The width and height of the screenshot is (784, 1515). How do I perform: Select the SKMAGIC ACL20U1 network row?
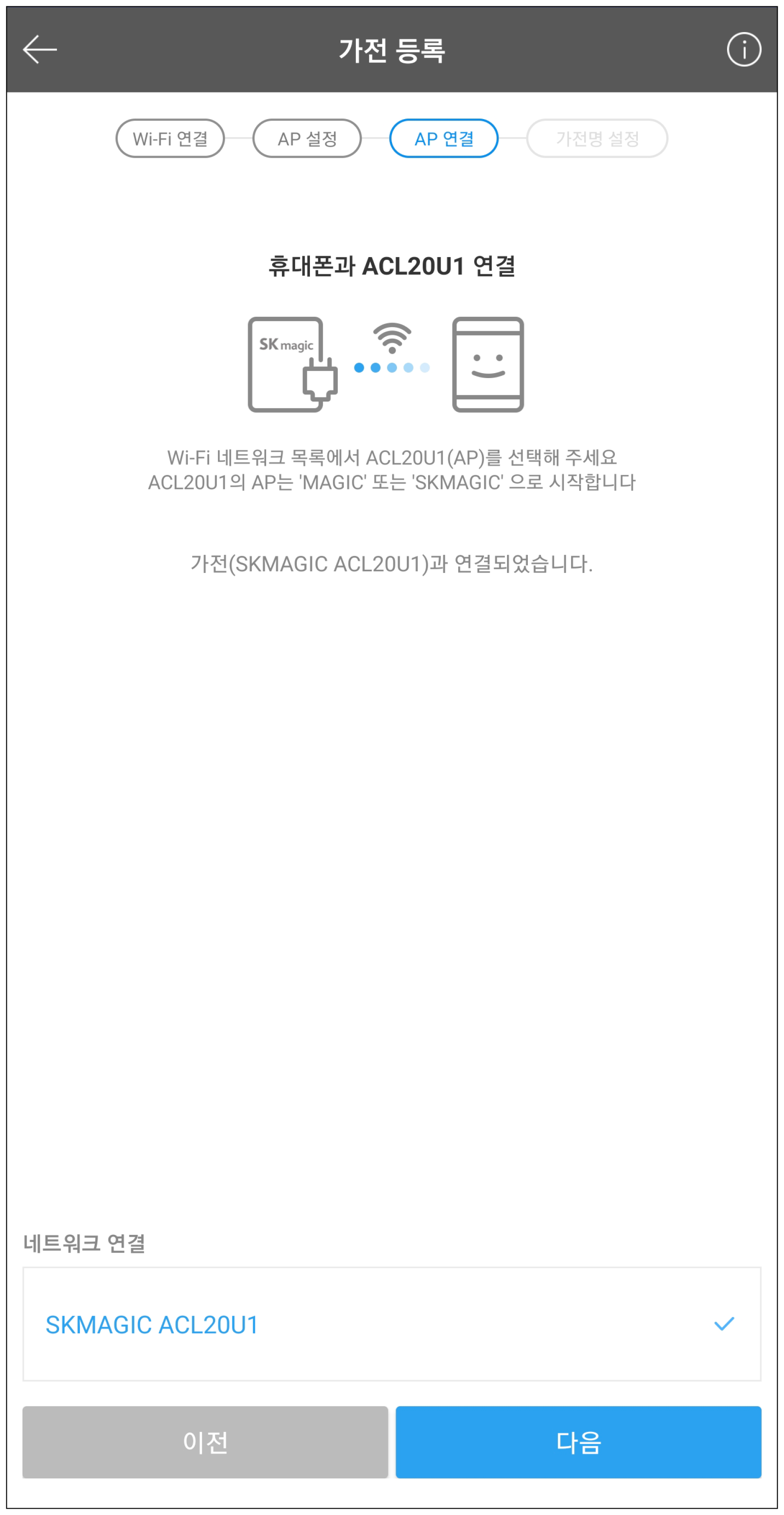tap(392, 1324)
